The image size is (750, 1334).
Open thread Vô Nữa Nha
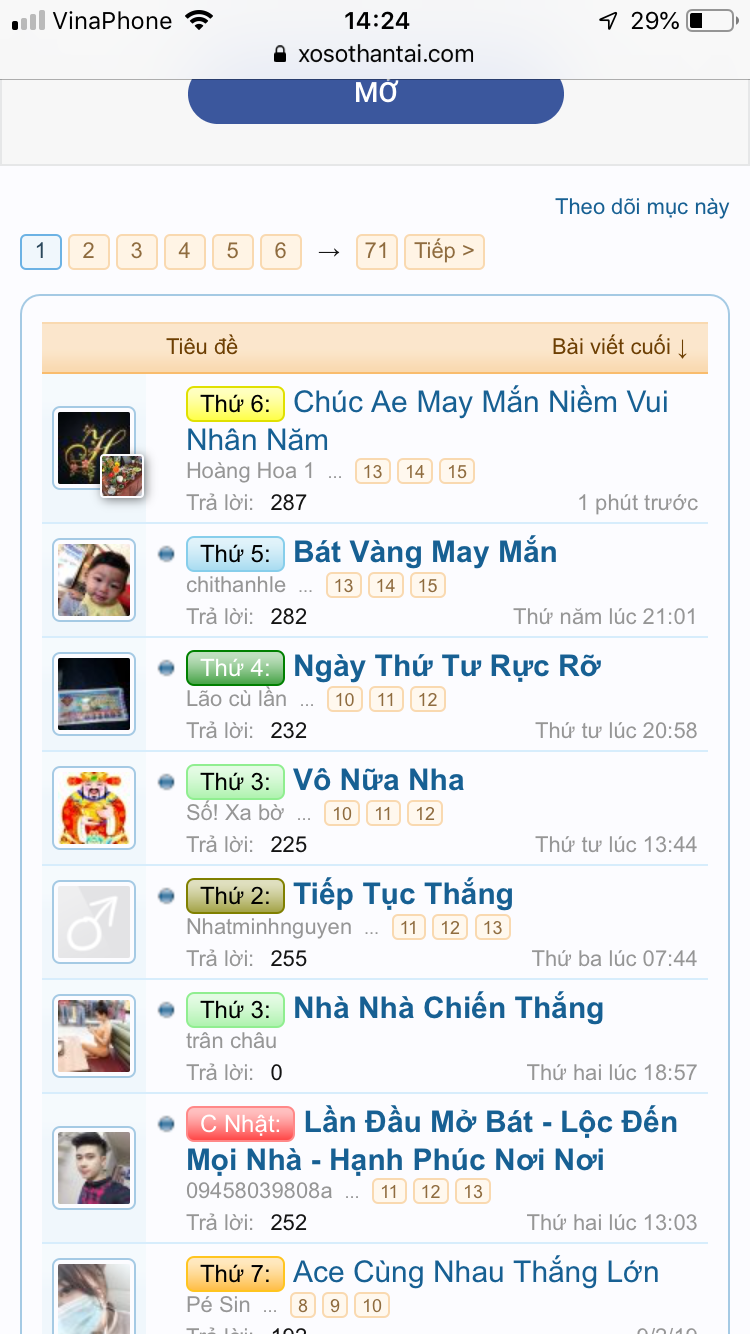click(x=378, y=780)
